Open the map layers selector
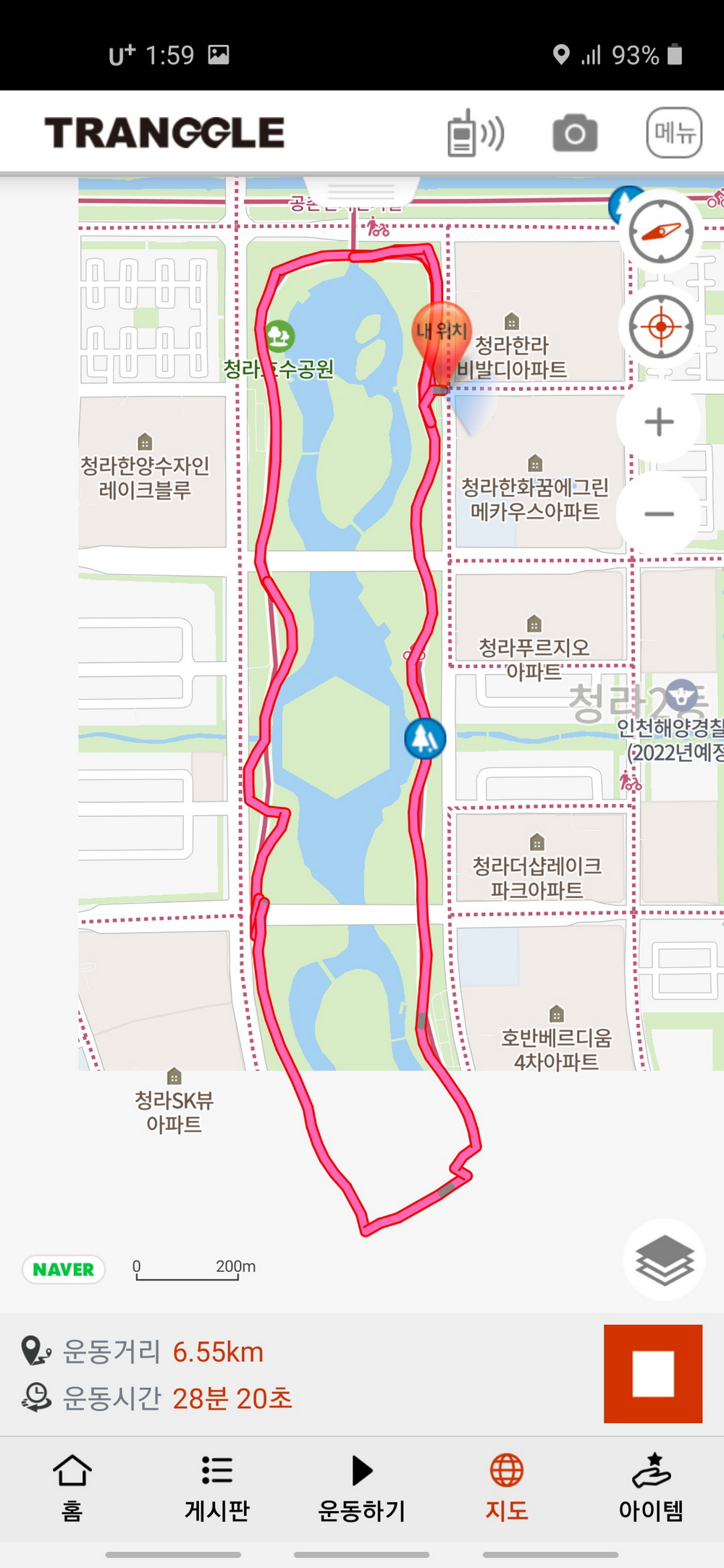Screen dimensions: 724x1568 pos(664,1260)
